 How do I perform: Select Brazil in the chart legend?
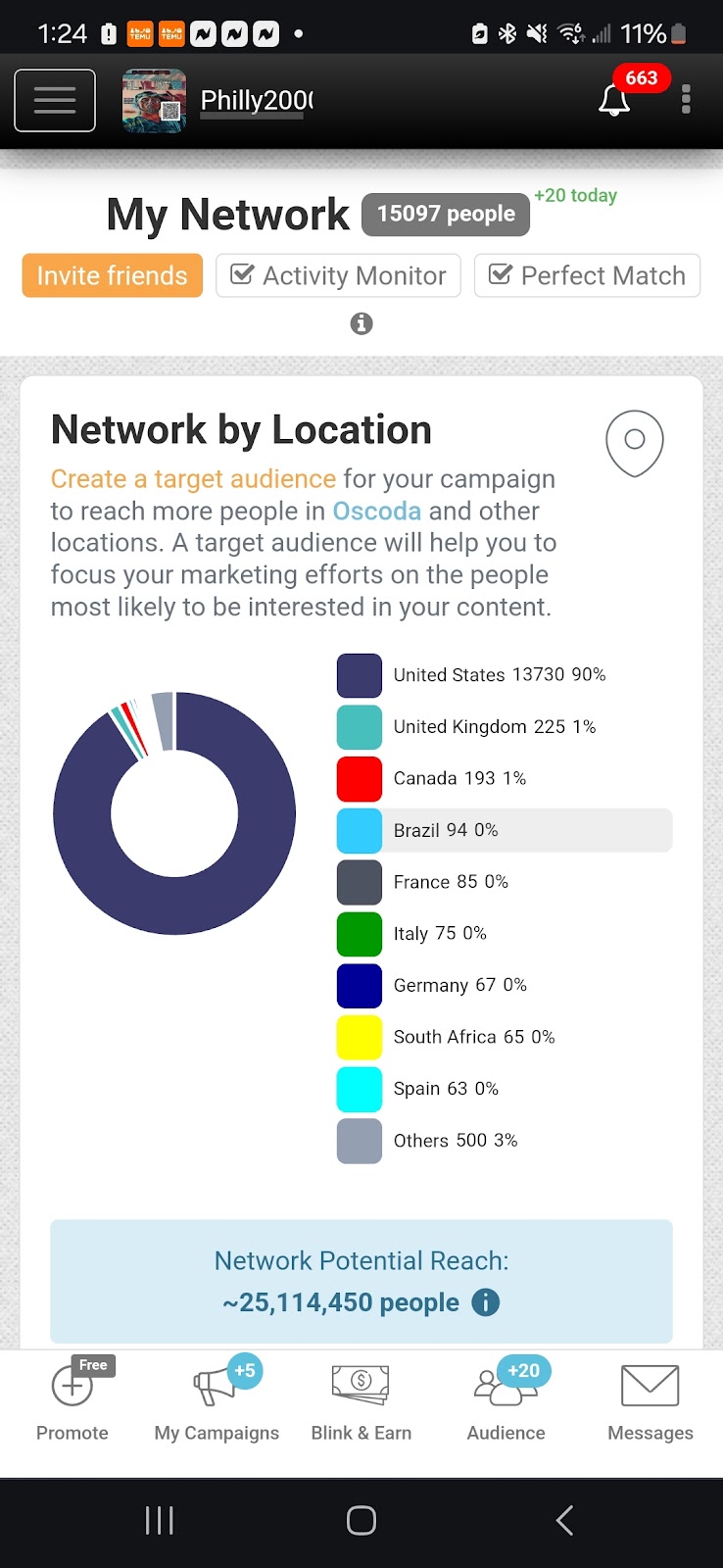[x=446, y=830]
